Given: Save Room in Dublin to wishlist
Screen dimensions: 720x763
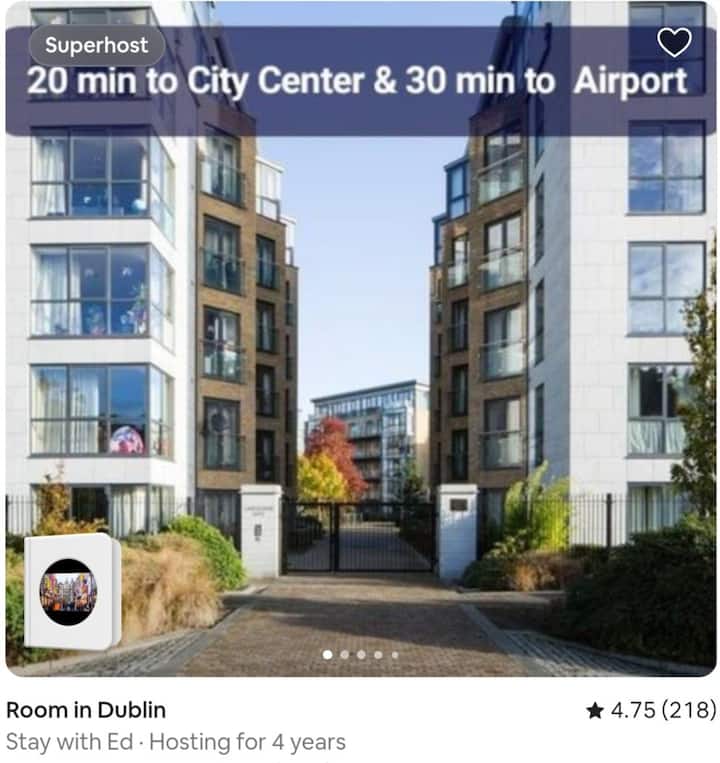Looking at the screenshot, I should (x=674, y=42).
